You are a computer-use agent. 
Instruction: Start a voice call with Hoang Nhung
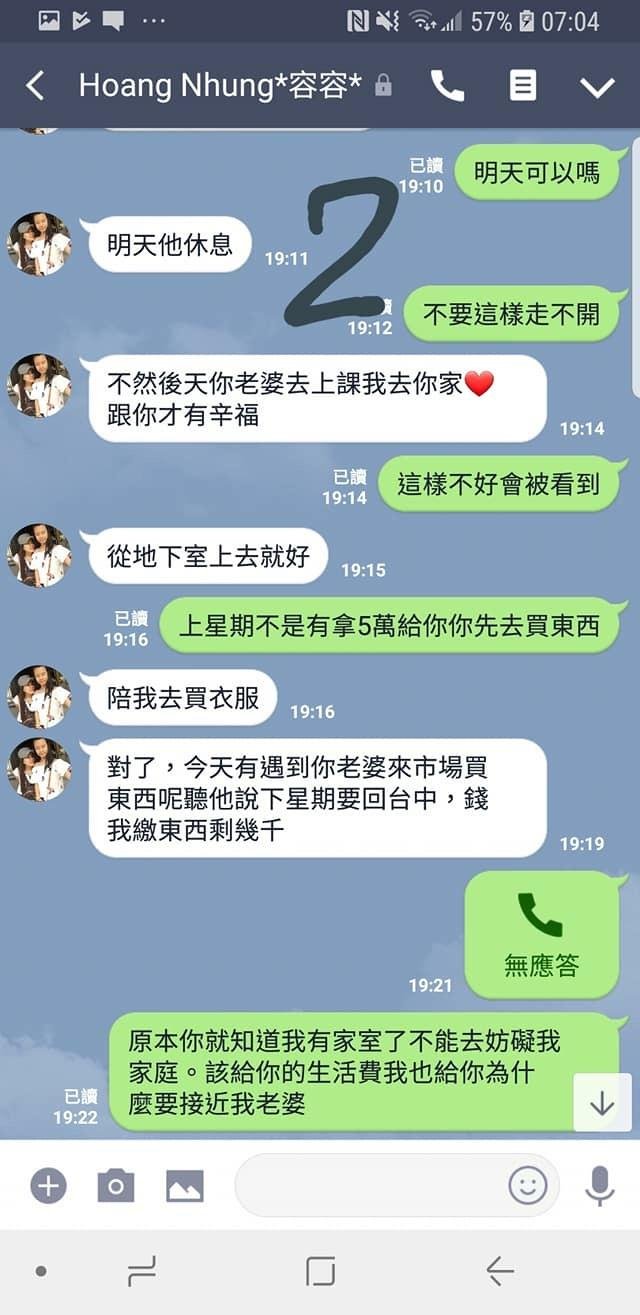coord(447,86)
